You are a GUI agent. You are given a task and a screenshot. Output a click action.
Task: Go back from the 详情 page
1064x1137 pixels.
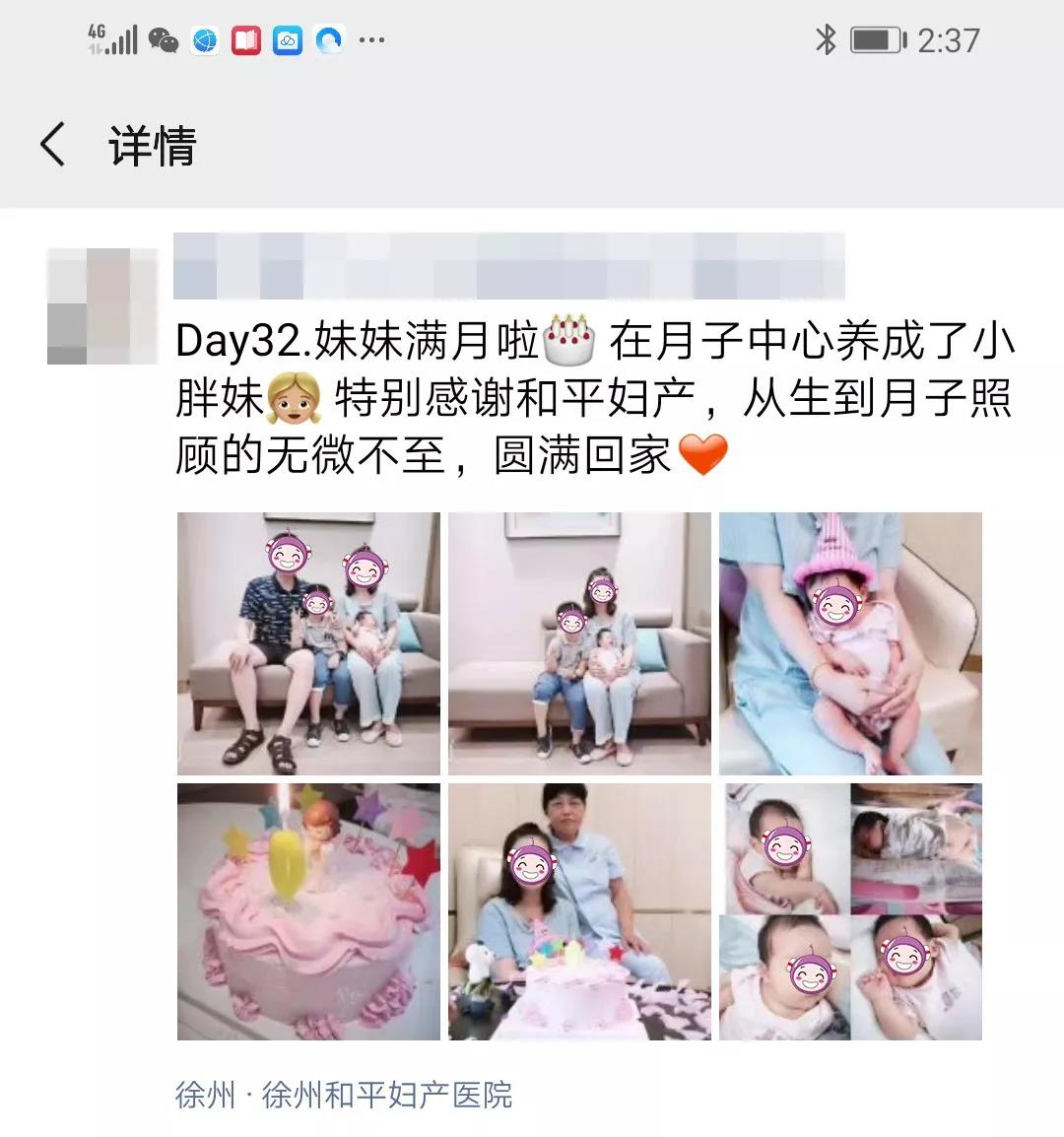[53, 145]
